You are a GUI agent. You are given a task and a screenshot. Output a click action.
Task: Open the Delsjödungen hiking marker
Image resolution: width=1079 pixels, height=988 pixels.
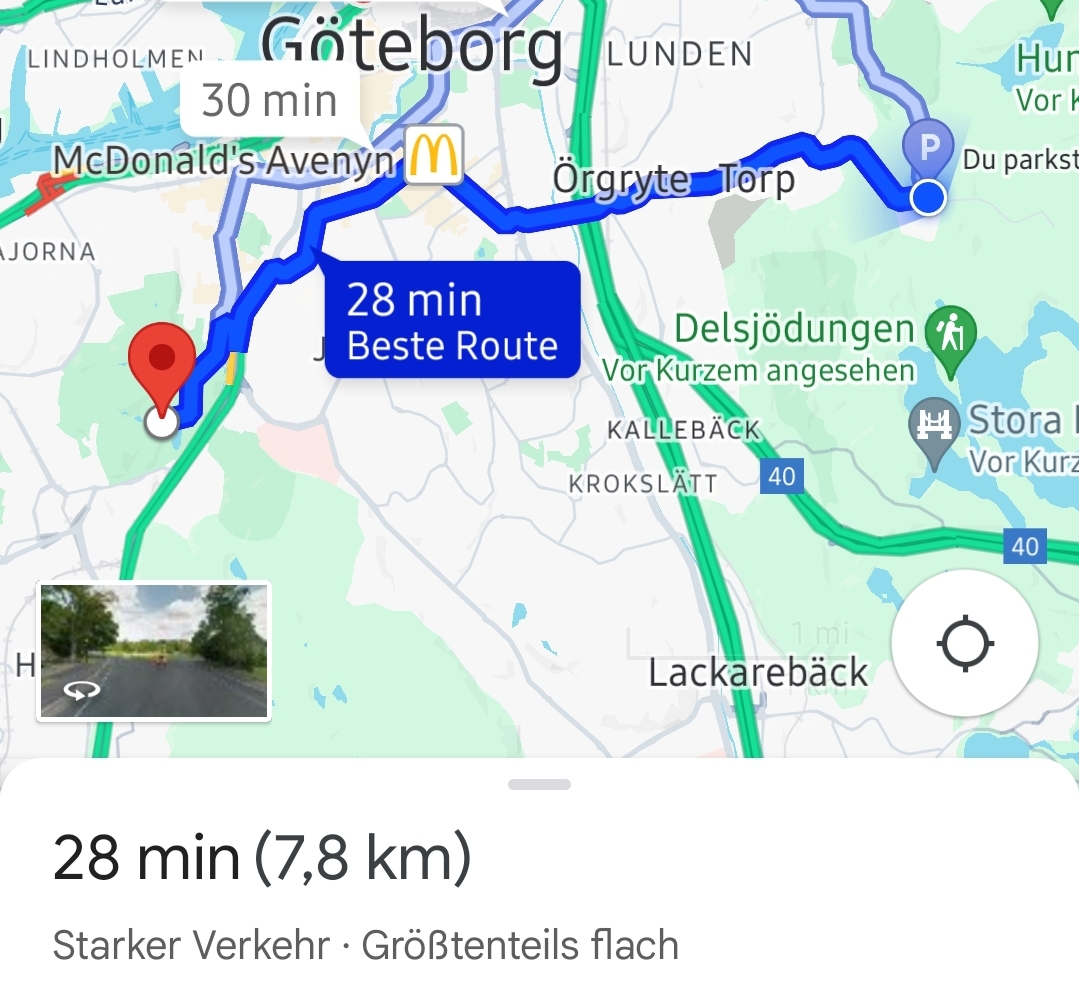point(950,332)
